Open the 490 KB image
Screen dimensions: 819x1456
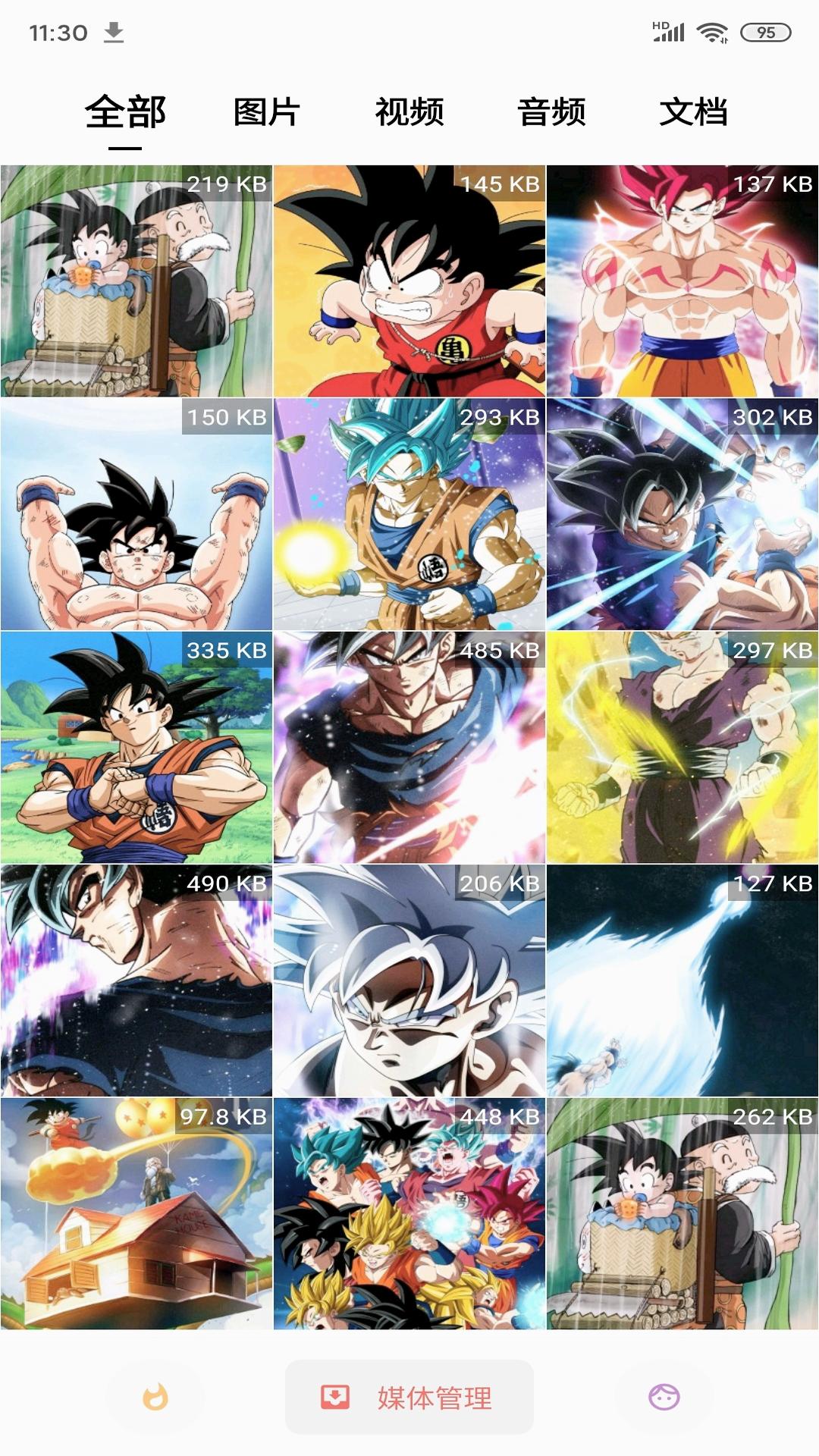[136, 981]
